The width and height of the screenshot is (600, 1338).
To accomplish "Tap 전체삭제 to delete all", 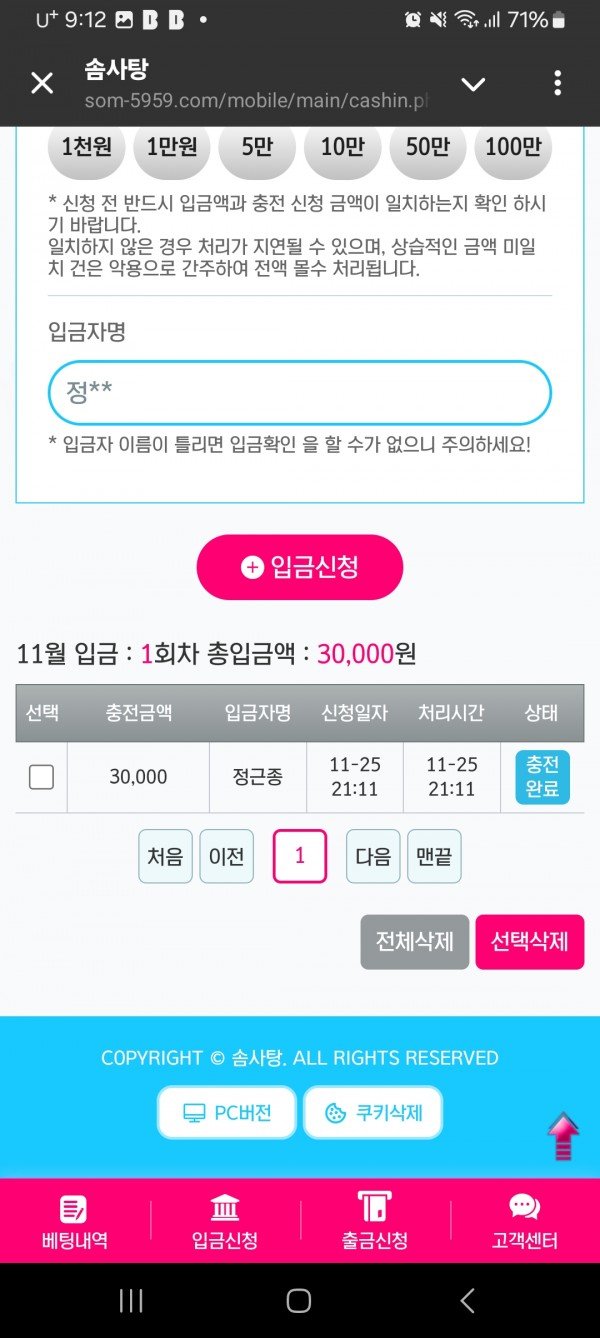I will point(414,942).
